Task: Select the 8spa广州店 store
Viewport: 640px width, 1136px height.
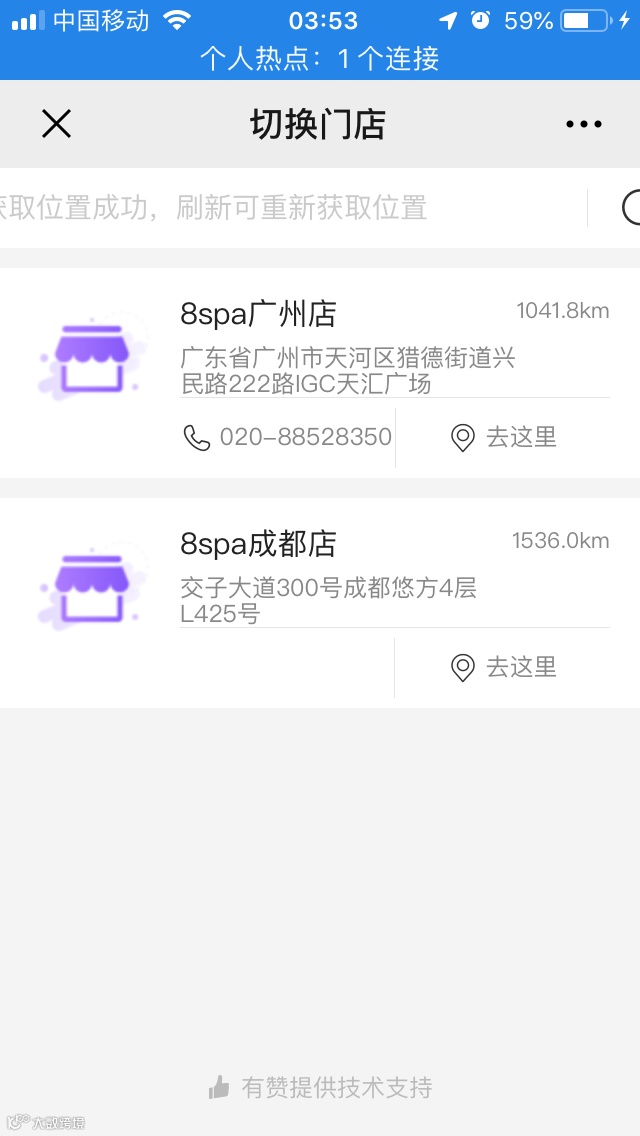Action: click(x=258, y=314)
